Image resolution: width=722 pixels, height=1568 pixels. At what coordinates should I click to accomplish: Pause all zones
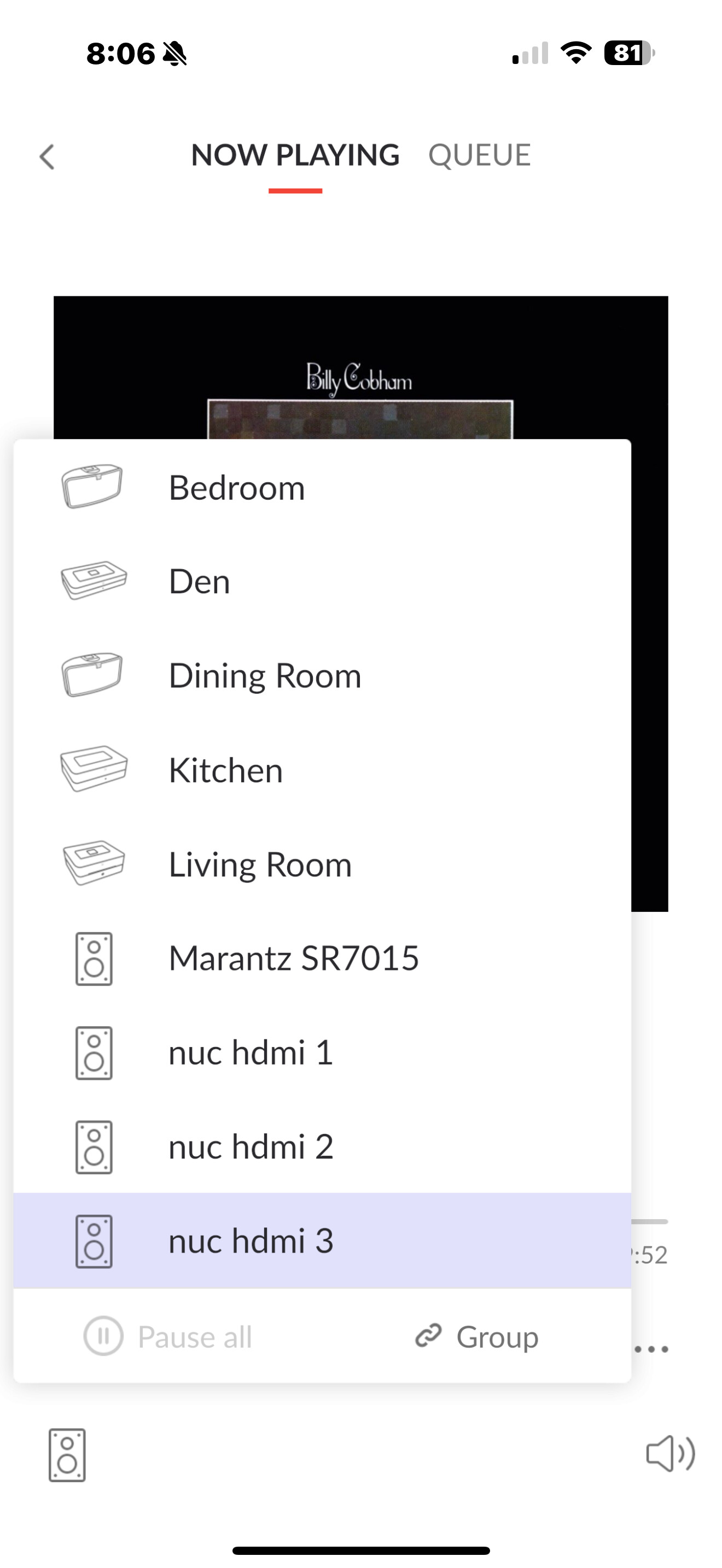pos(168,1337)
